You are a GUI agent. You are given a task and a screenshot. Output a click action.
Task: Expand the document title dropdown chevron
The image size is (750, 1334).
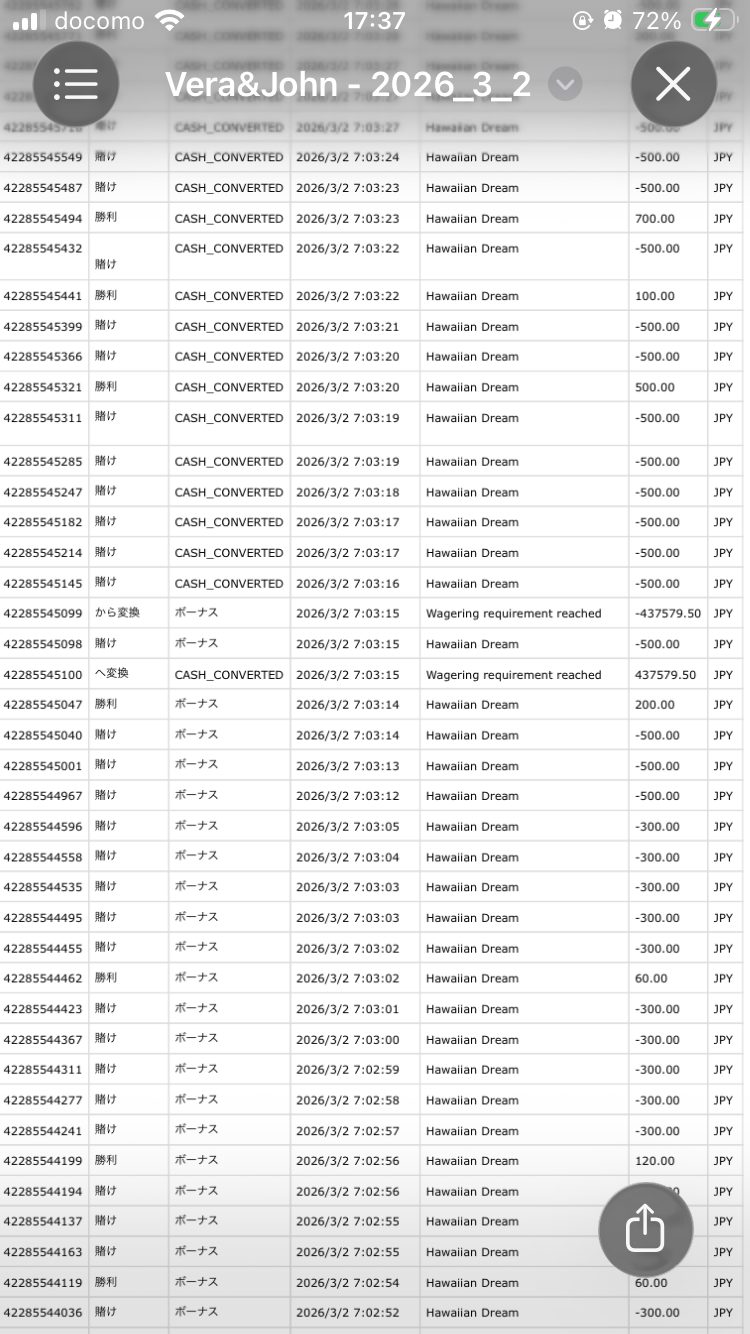tap(566, 85)
